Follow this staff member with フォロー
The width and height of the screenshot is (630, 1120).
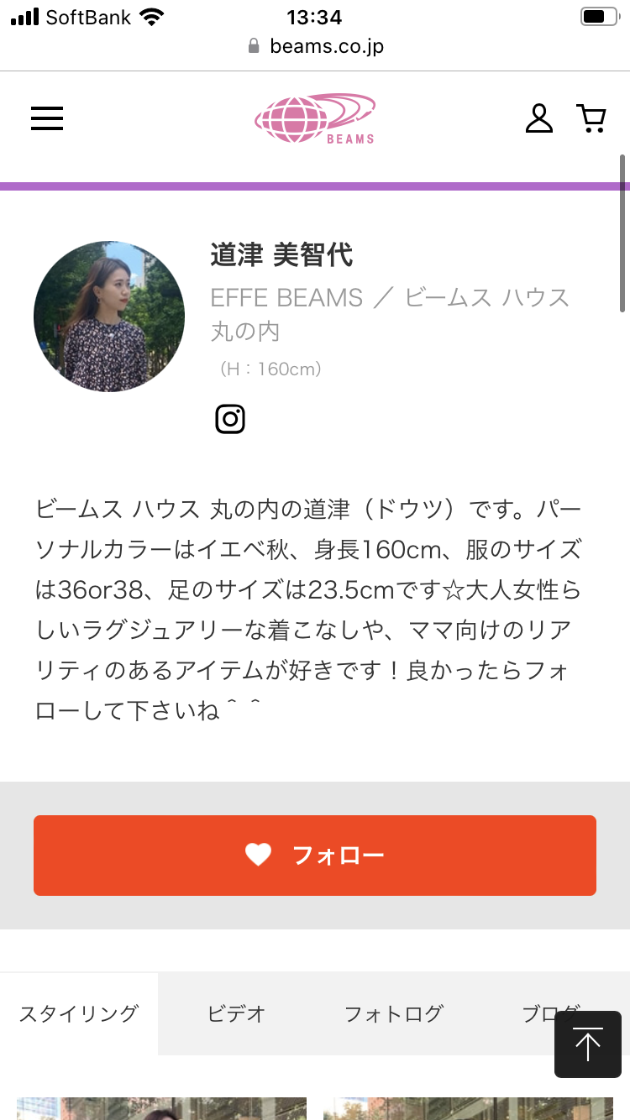315,855
